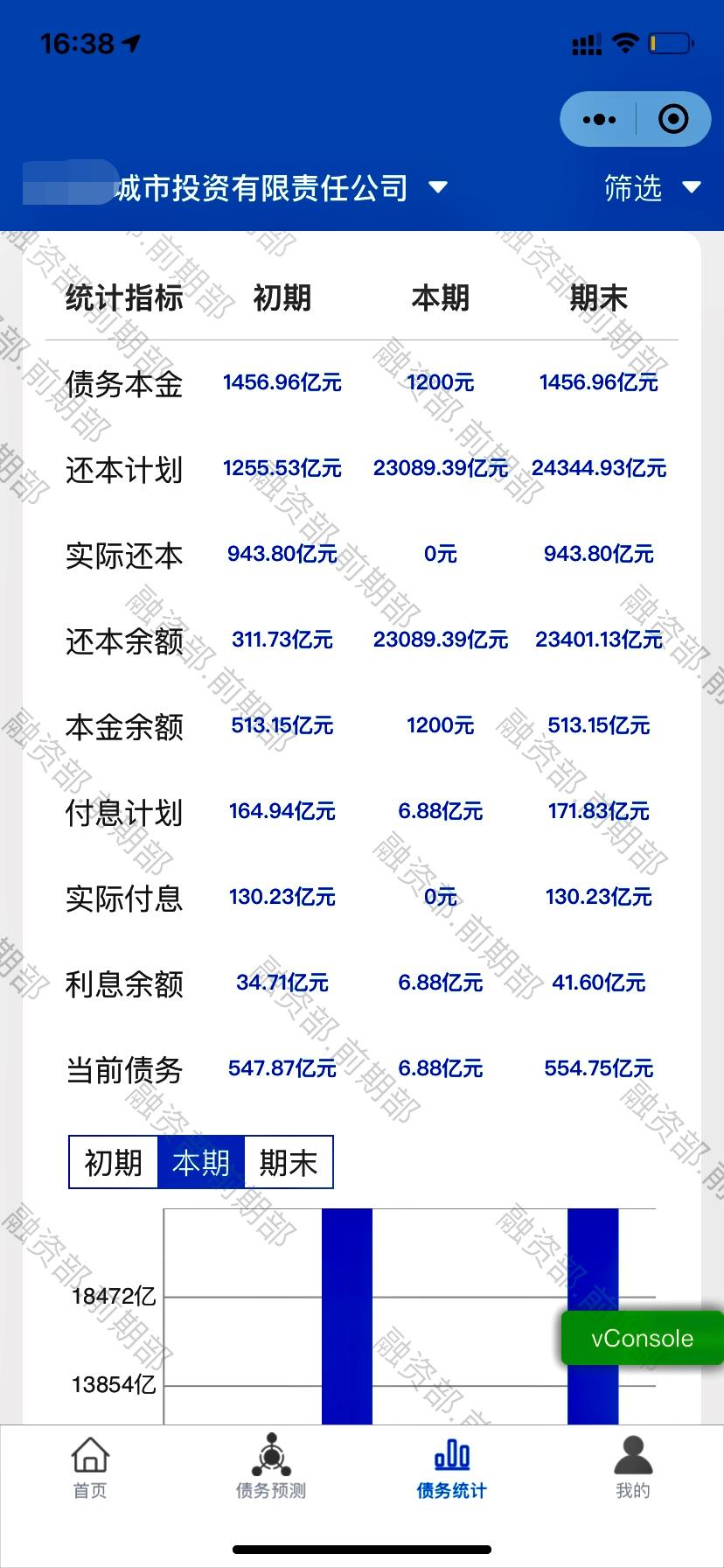Open the vConsole debug panel
The width and height of the screenshot is (724, 1568).
coord(643,1338)
